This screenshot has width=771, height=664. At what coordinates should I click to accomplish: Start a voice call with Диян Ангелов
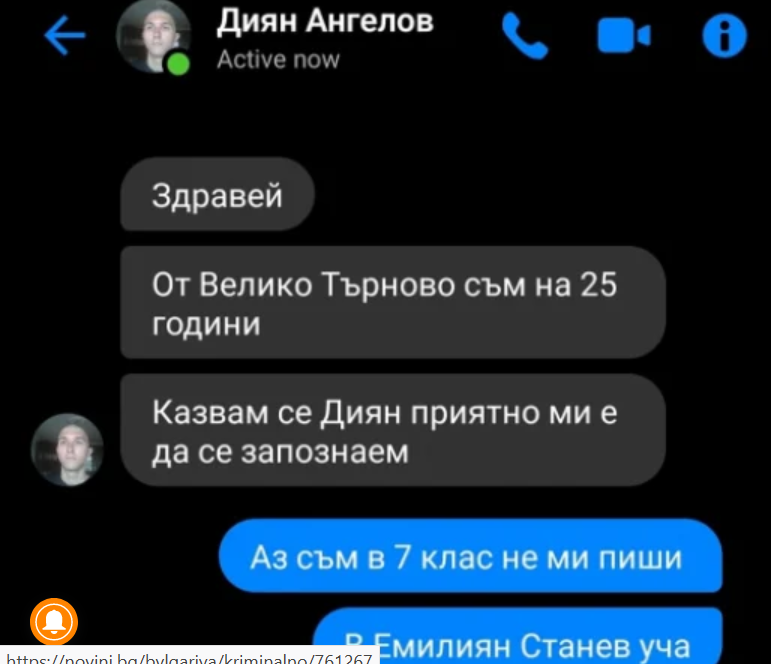524,35
